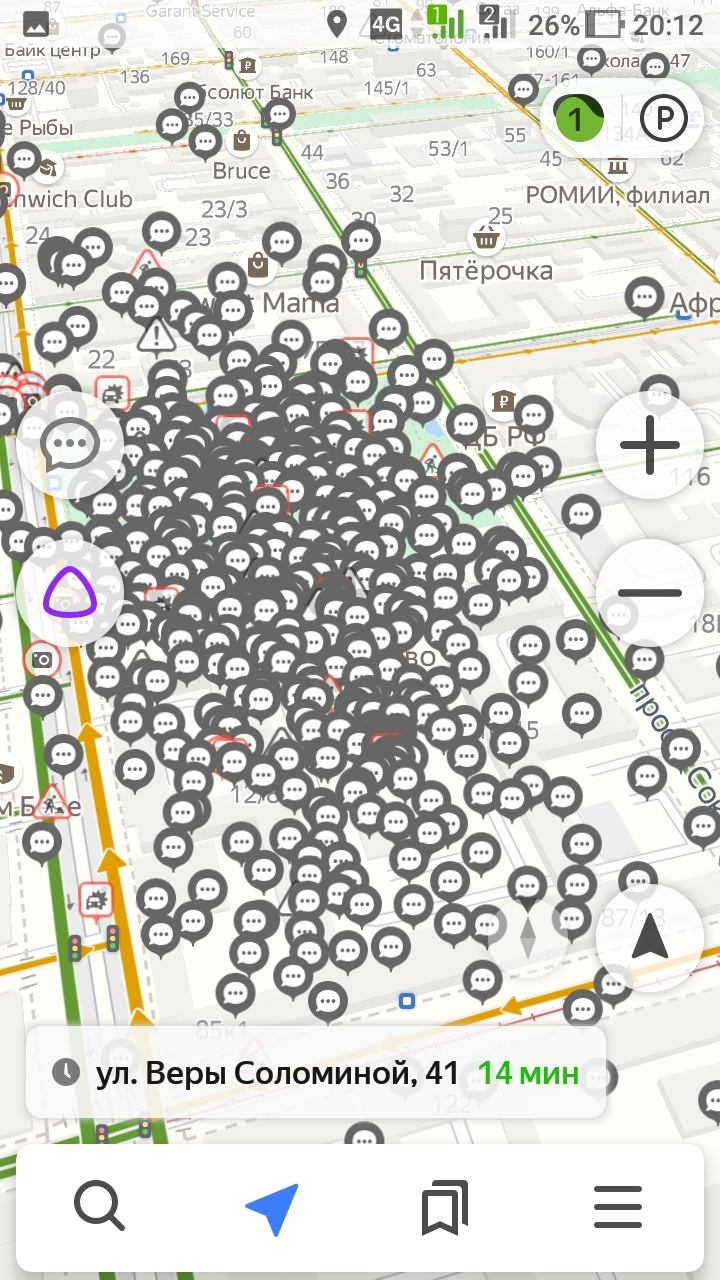Viewport: 720px width, 1280px height.
Task: Show parking layer on map
Action: click(x=663, y=120)
